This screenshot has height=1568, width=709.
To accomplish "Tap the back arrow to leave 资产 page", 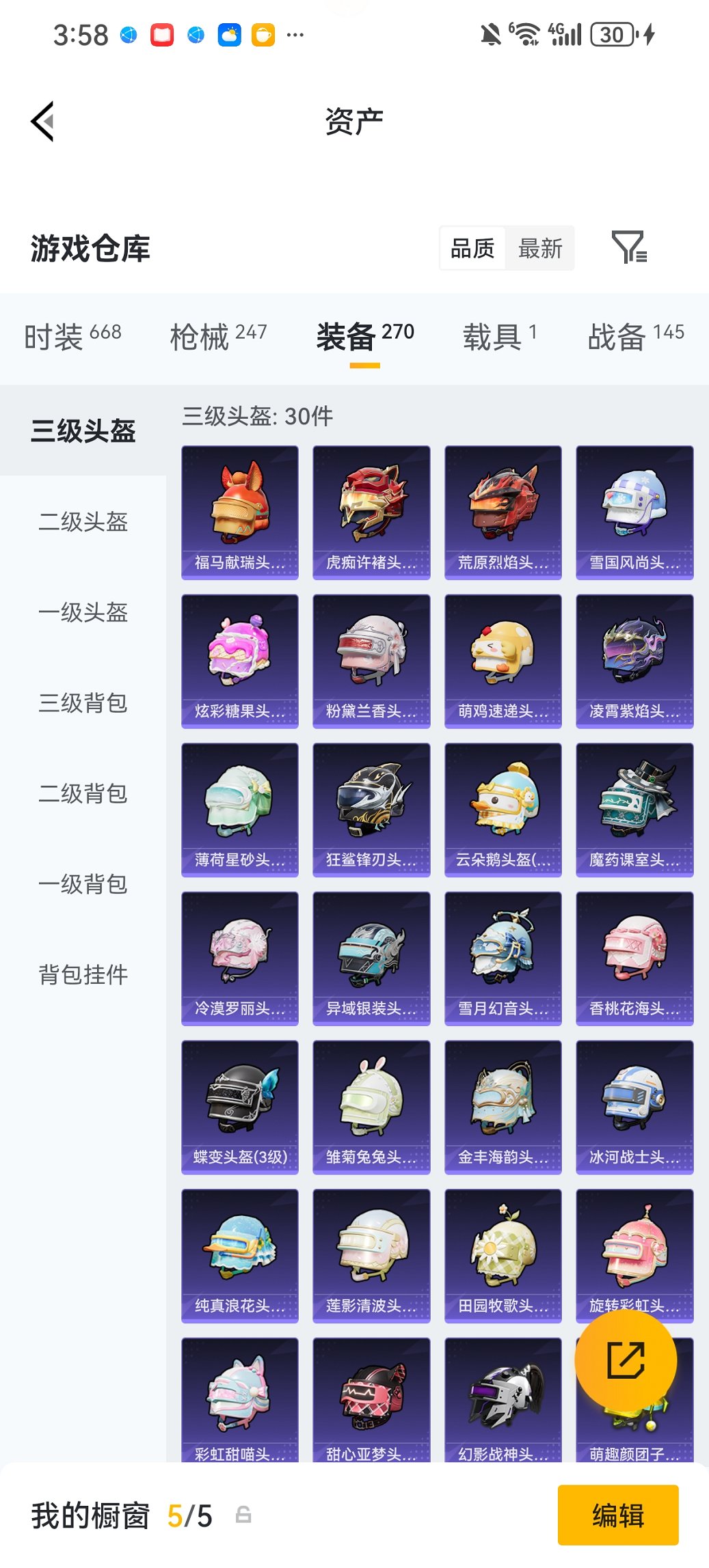I will pos(42,121).
